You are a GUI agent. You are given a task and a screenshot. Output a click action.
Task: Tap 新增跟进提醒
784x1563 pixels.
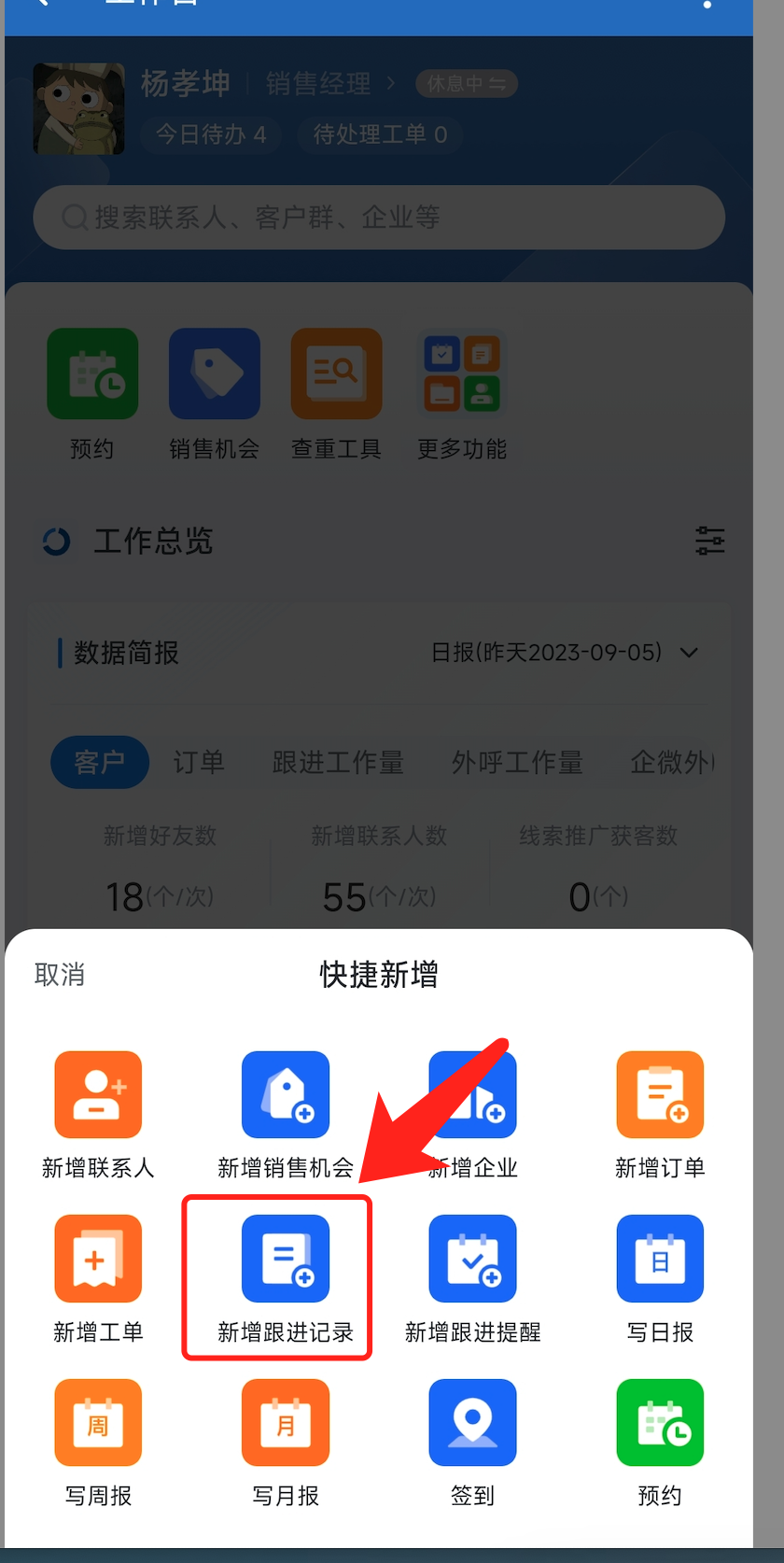[473, 1259]
